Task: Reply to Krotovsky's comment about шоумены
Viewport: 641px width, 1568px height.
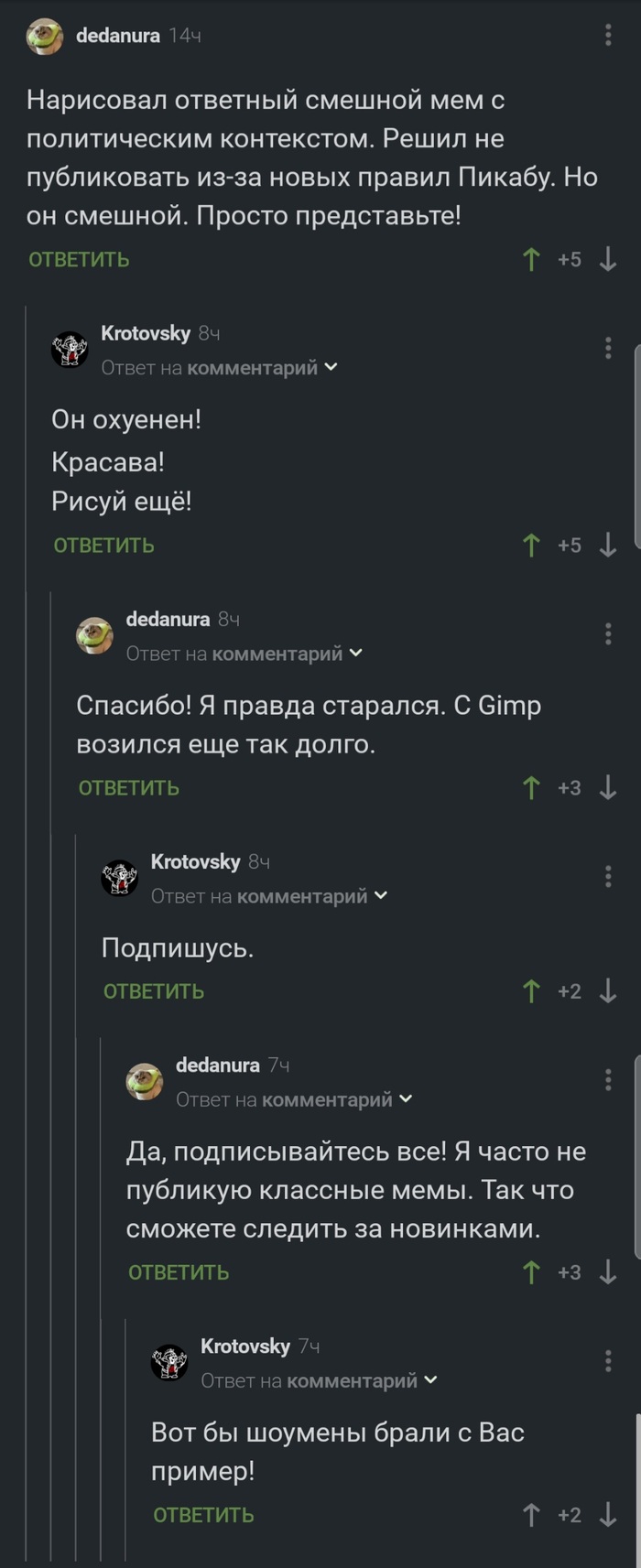Action: pos(203,1516)
